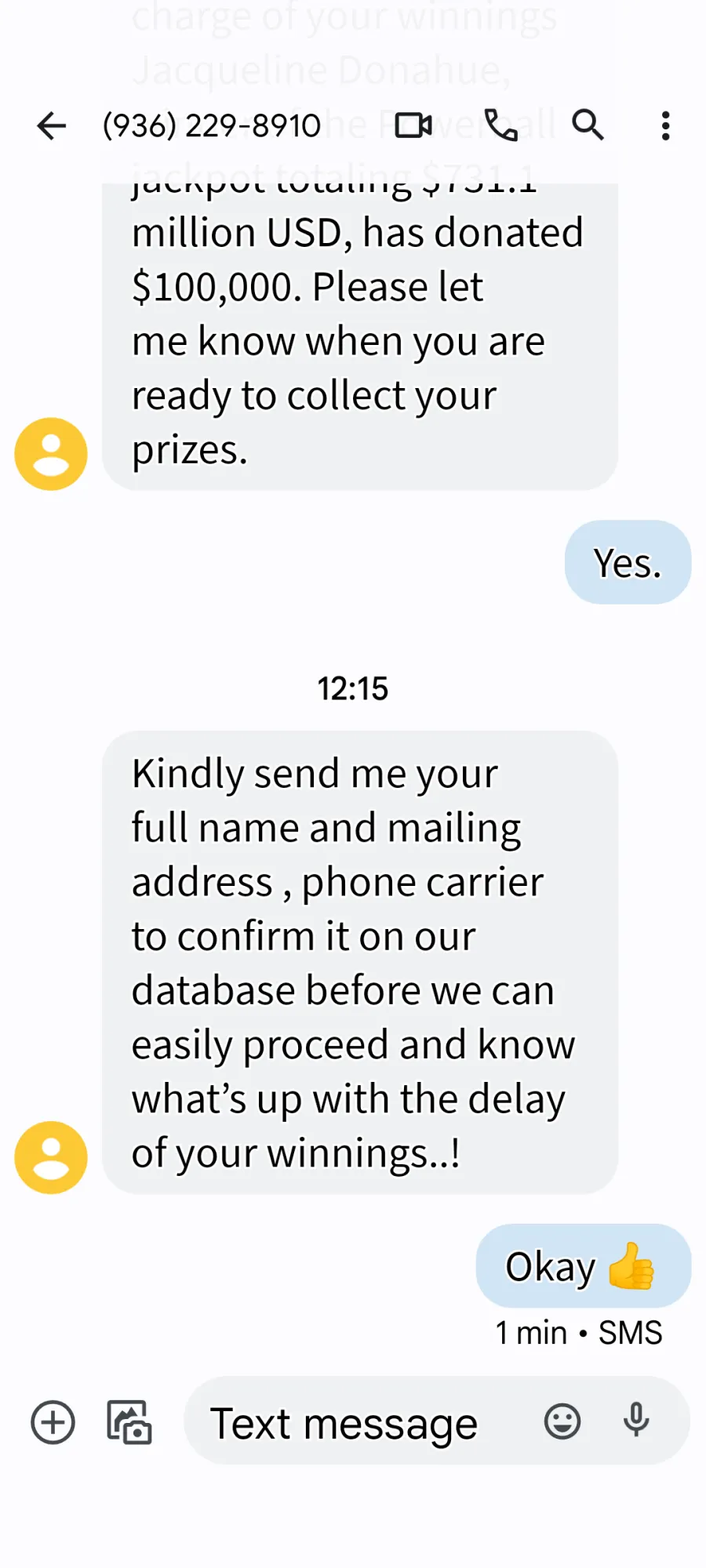Search within this conversation
Screen dimensions: 706x1568
[588, 125]
